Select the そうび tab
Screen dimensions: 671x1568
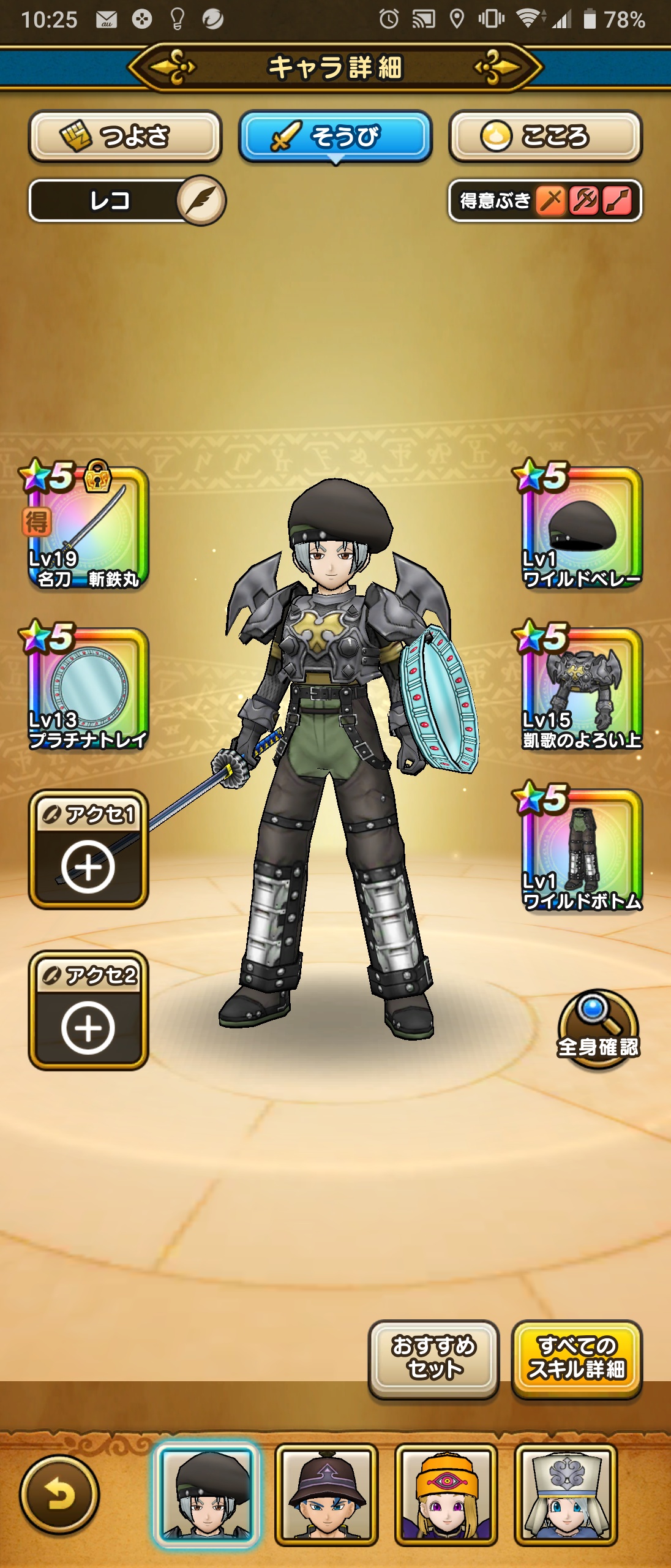[335, 136]
